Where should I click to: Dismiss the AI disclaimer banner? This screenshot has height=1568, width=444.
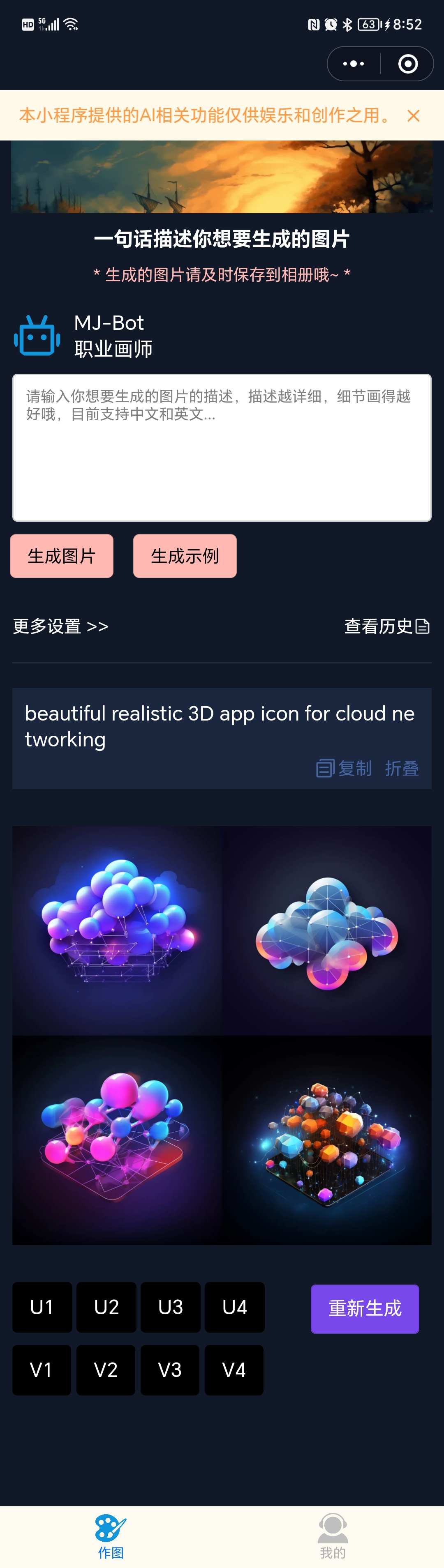414,116
